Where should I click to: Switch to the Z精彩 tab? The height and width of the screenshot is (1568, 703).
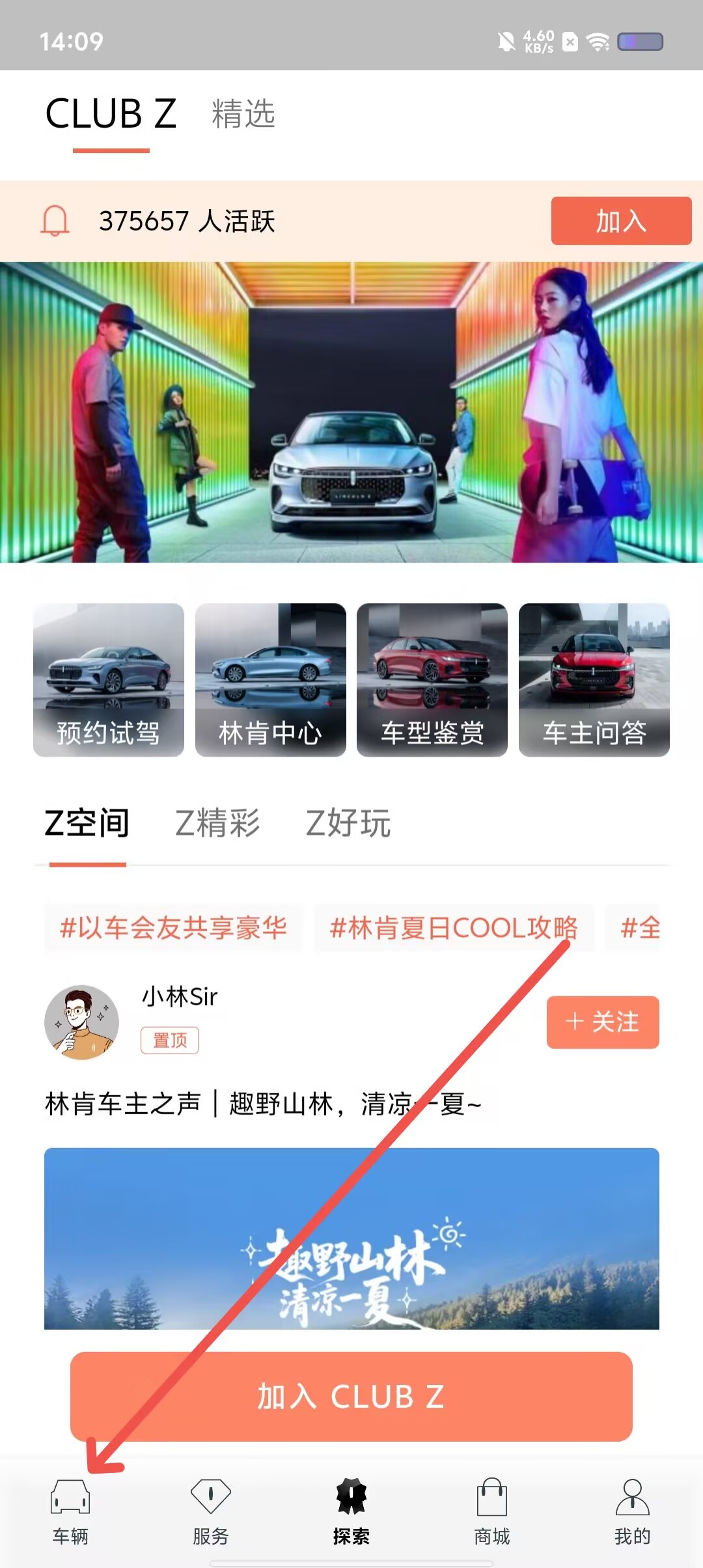click(x=217, y=823)
